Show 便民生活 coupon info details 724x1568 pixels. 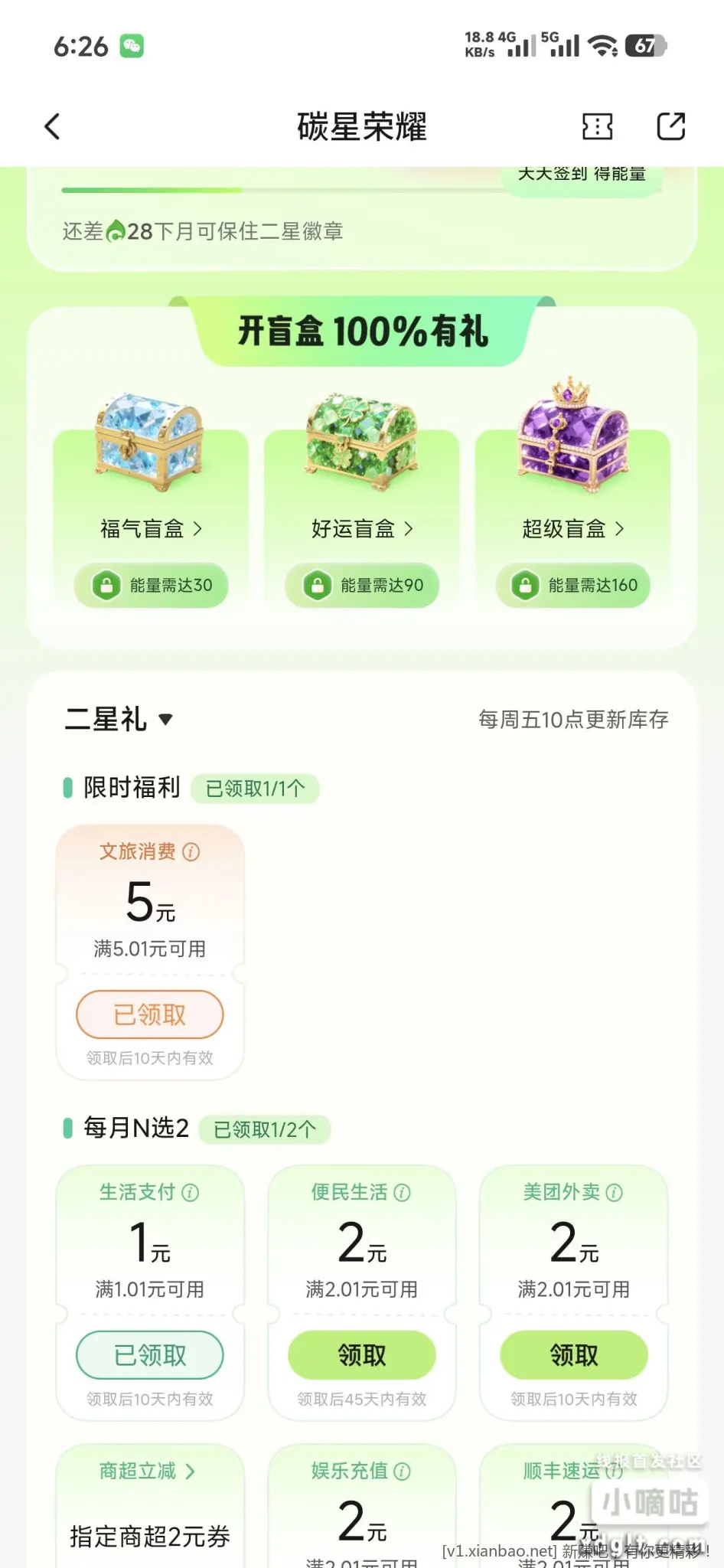403,1193
